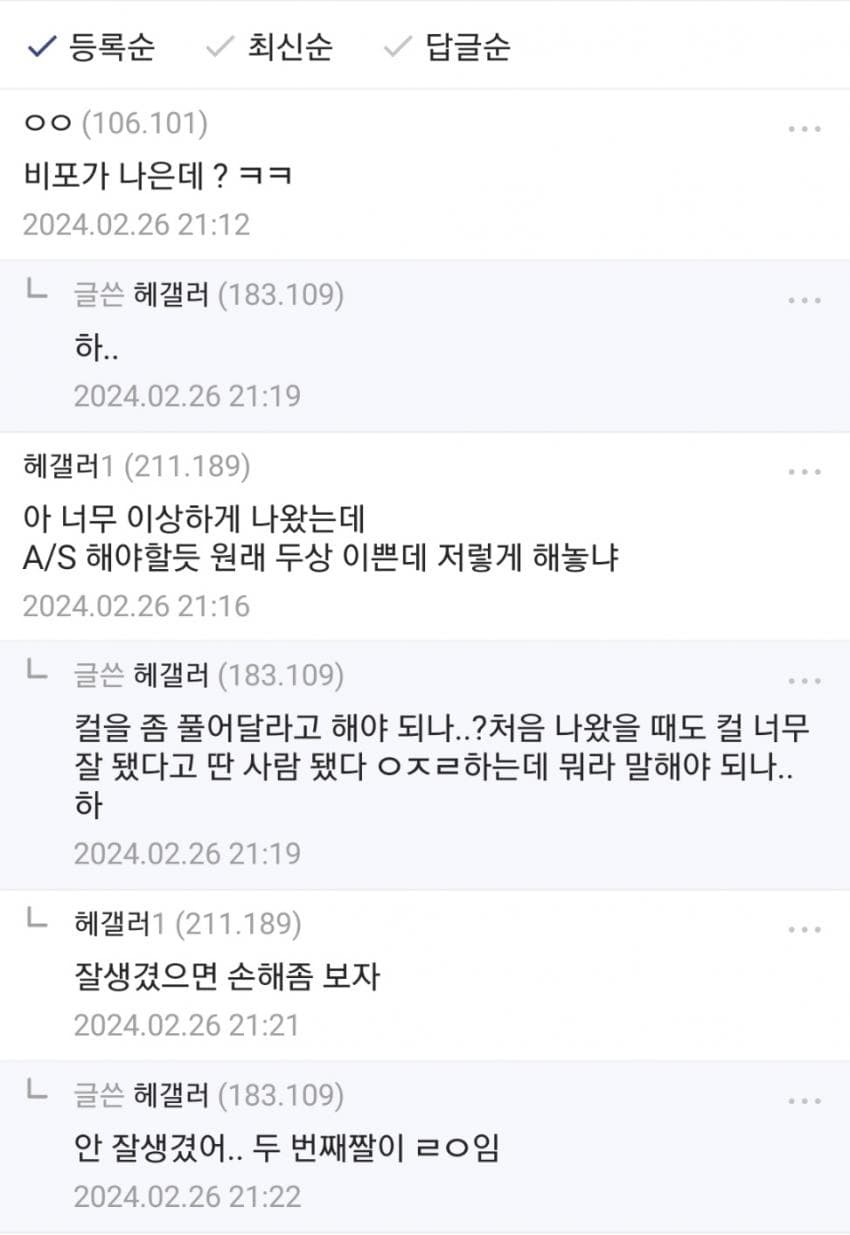Screen dimensions: 850x1235
Task: Open more options on '아 너무 이상하게' comment
Action: coord(804,471)
